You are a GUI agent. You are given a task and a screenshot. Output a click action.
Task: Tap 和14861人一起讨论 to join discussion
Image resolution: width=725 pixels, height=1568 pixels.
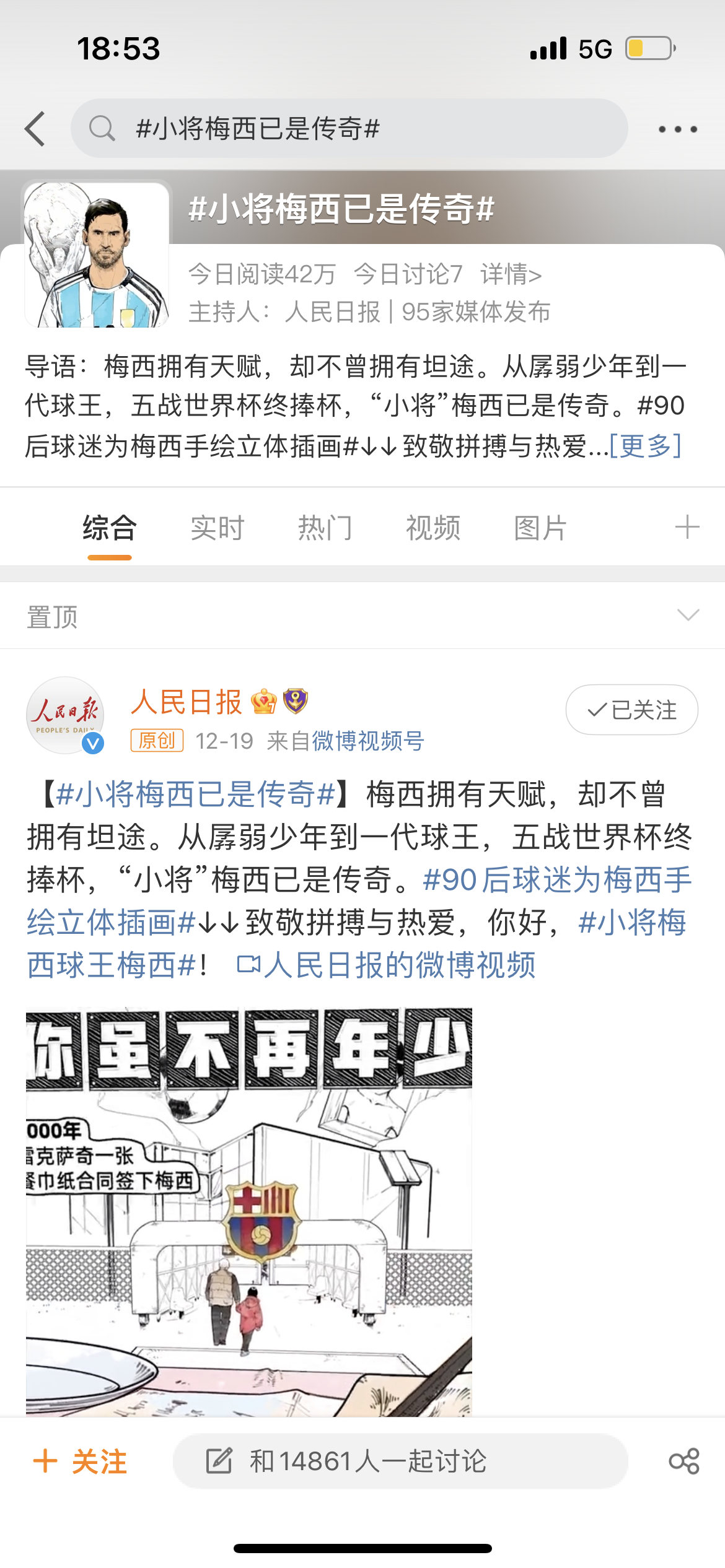tap(400, 1461)
